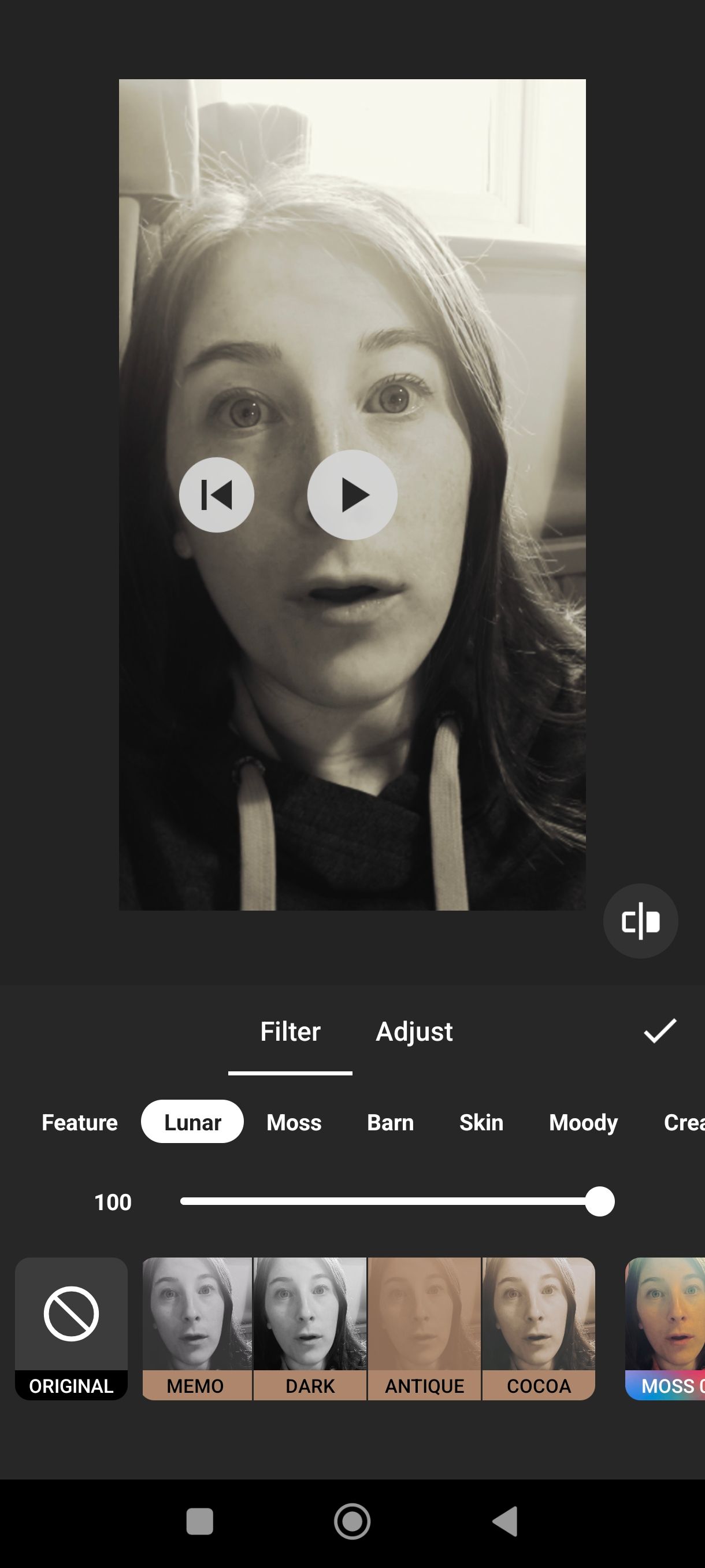This screenshot has width=705, height=1568.
Task: Select the Lunar filter category
Action: (192, 1122)
